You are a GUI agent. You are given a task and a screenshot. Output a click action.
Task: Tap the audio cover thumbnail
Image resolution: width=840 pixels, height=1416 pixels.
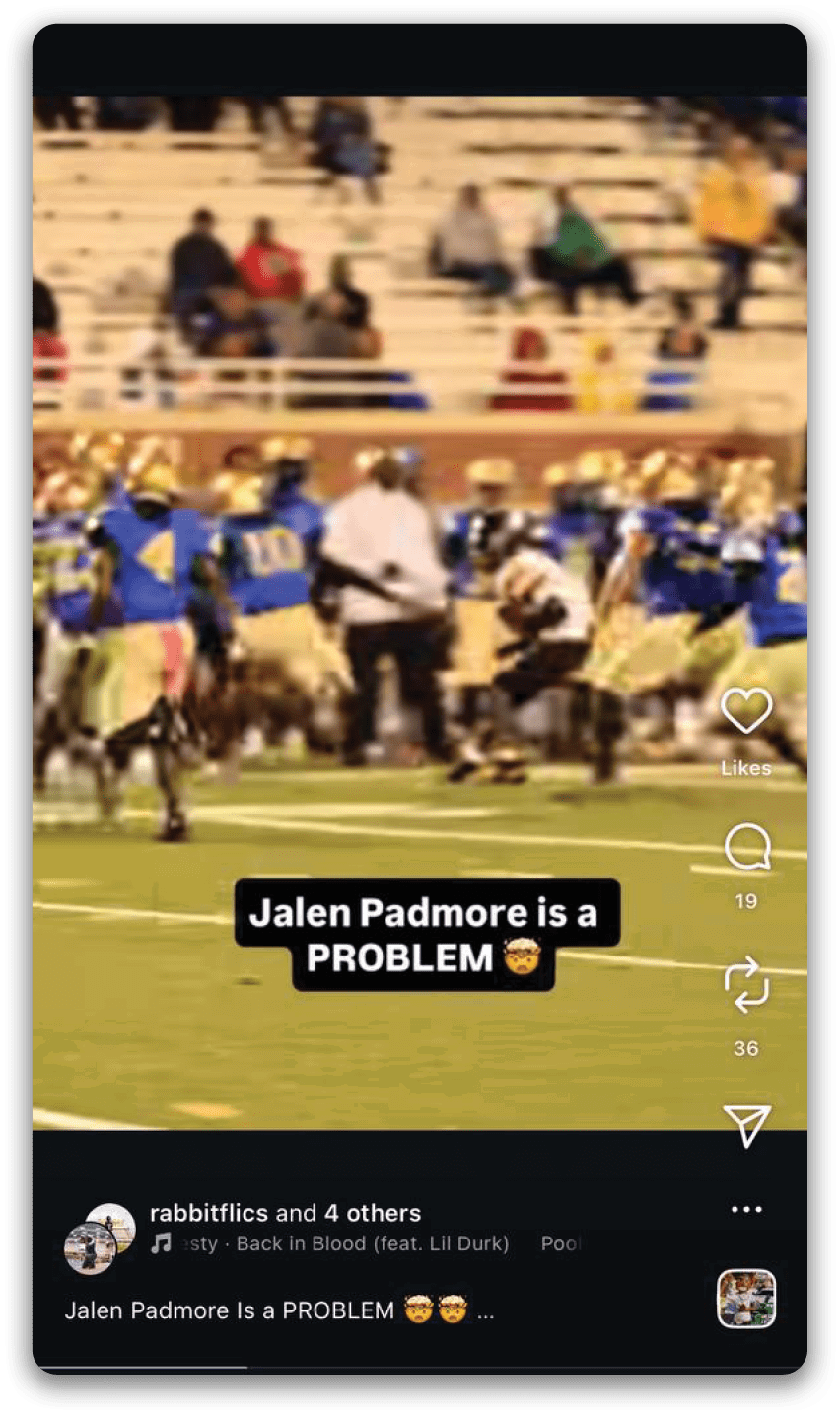(x=745, y=1299)
